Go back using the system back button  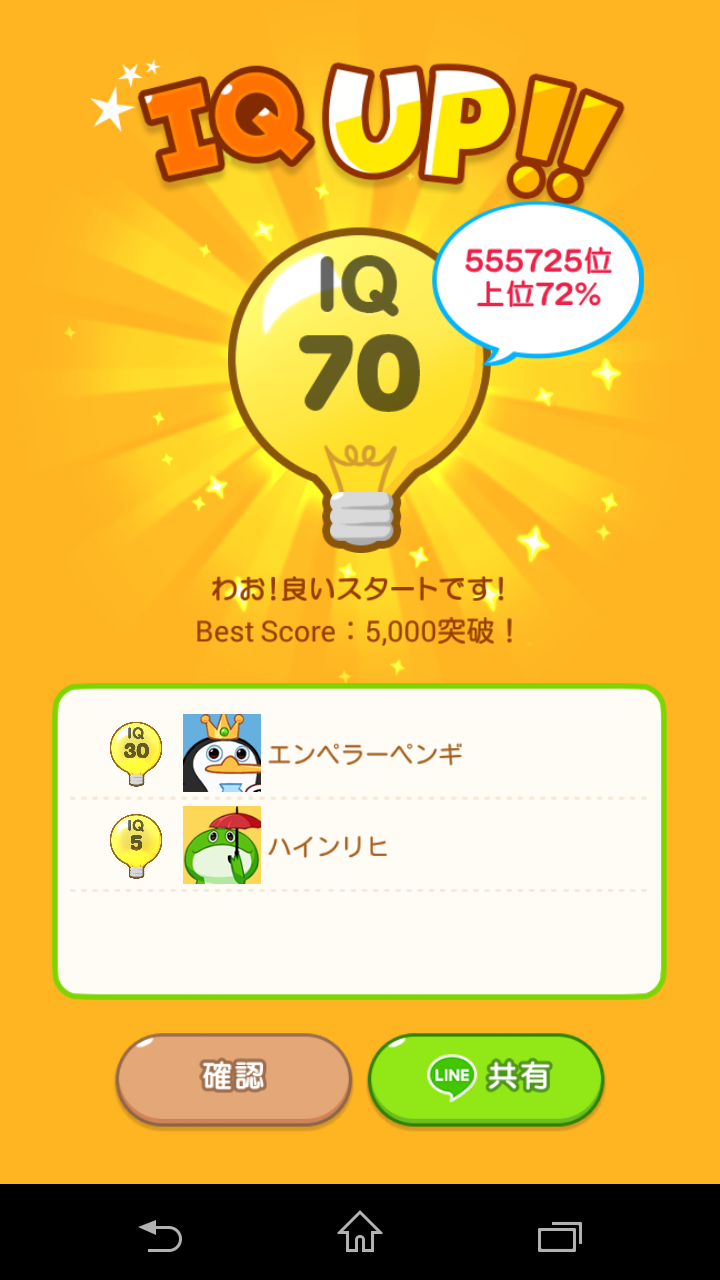tap(160, 1235)
